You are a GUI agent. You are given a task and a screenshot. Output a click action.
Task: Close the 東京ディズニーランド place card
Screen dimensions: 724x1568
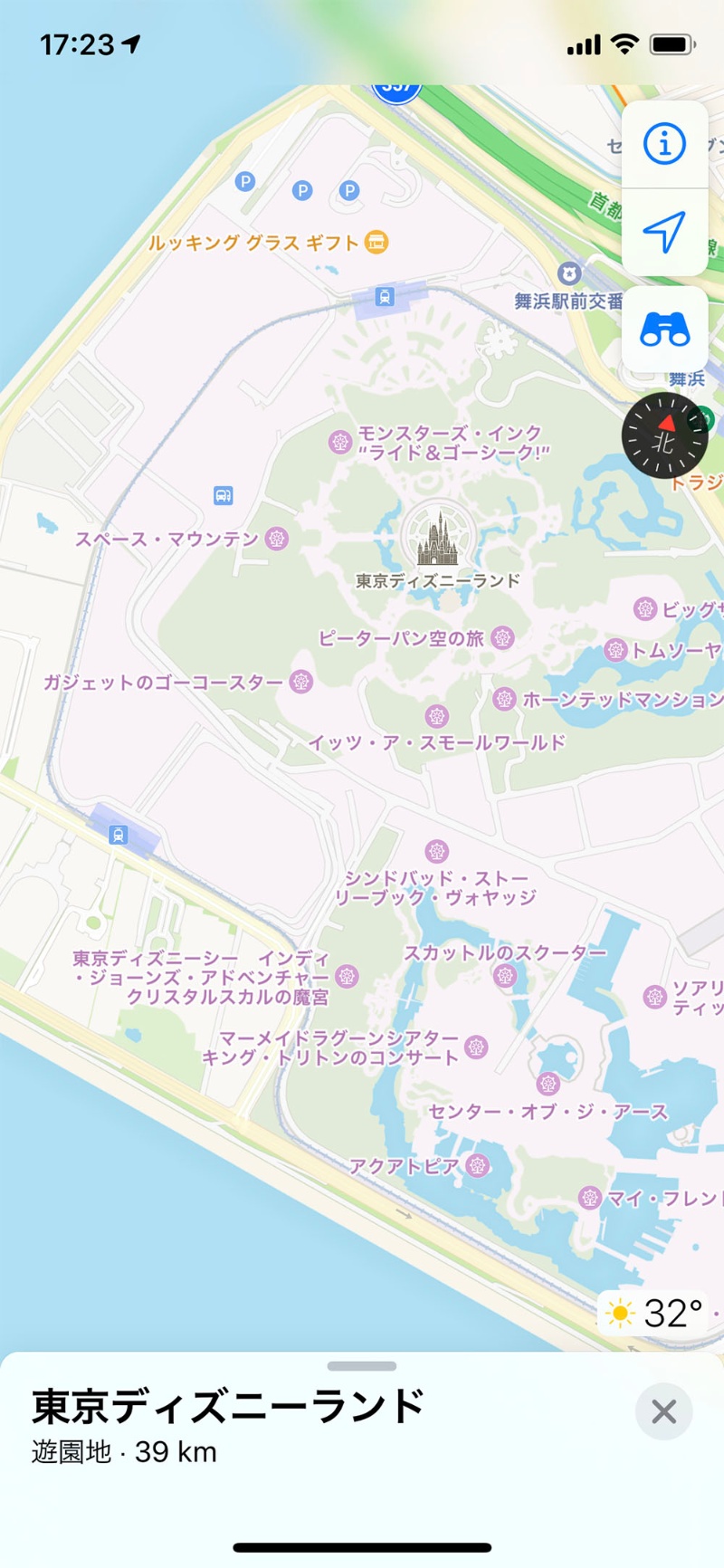(x=663, y=1410)
